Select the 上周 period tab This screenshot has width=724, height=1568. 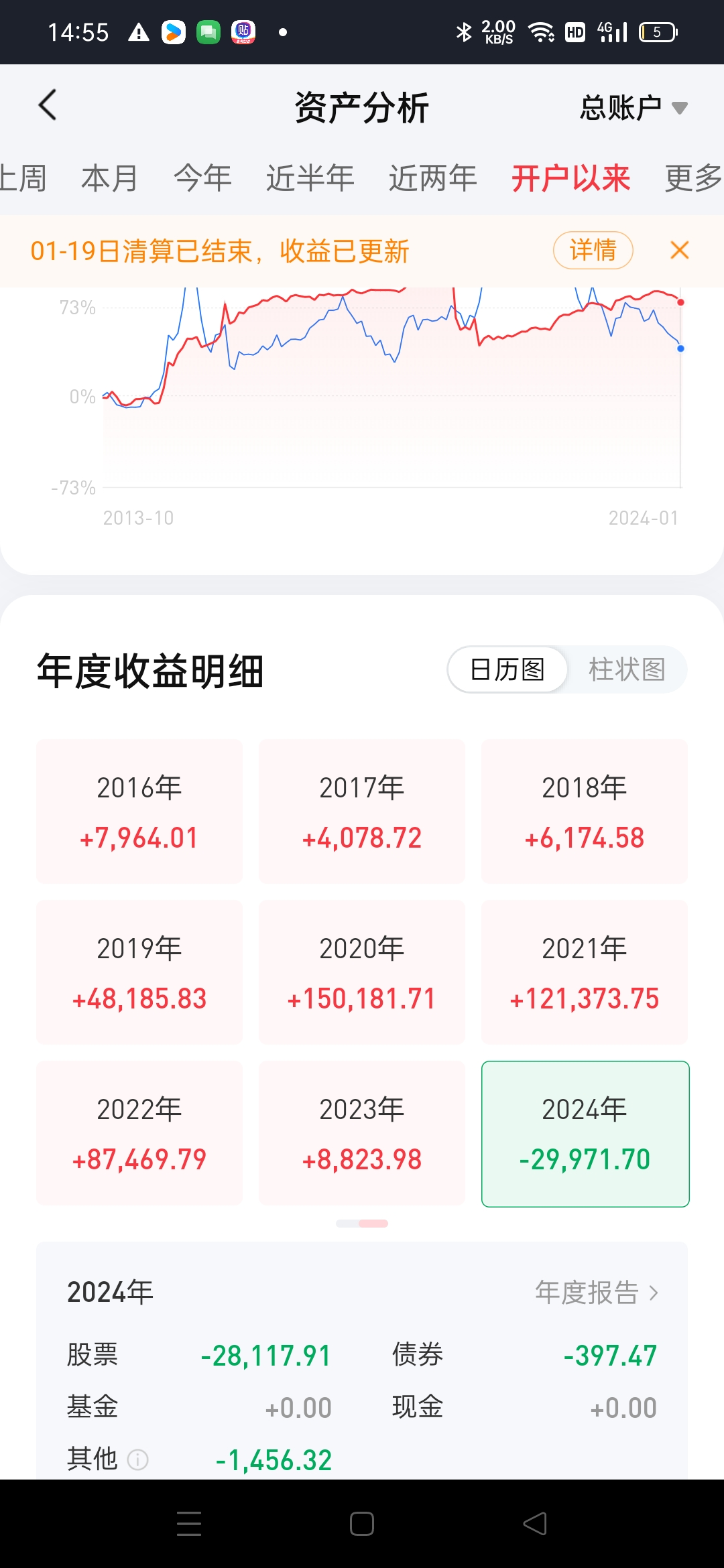coord(22,178)
